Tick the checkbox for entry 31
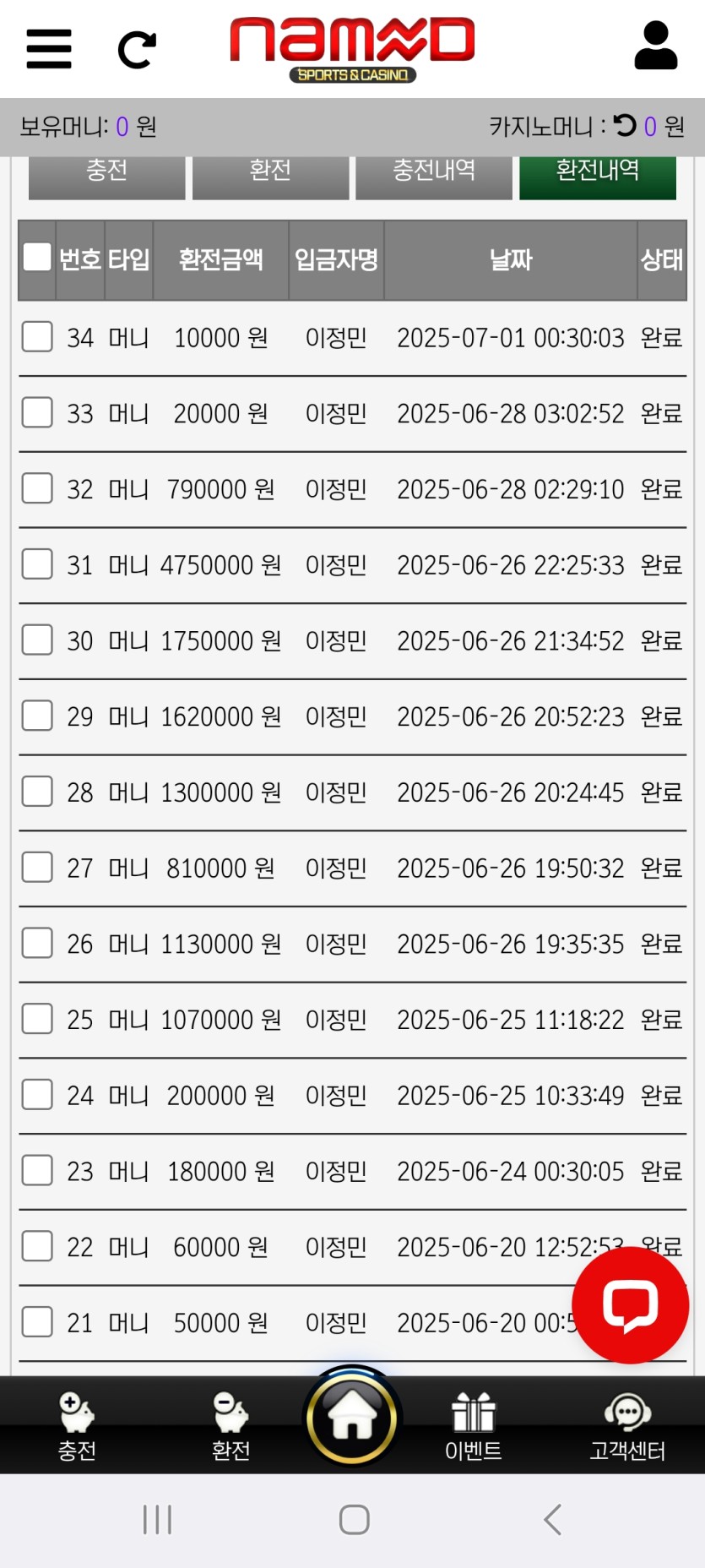The height and width of the screenshot is (1568, 705). pyautogui.click(x=37, y=563)
